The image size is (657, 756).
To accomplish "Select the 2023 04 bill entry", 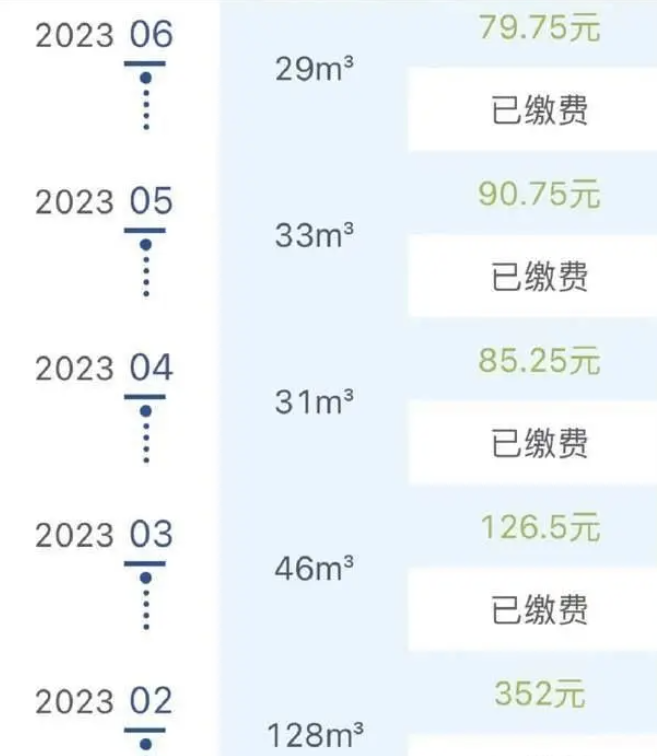I will pos(314,404).
